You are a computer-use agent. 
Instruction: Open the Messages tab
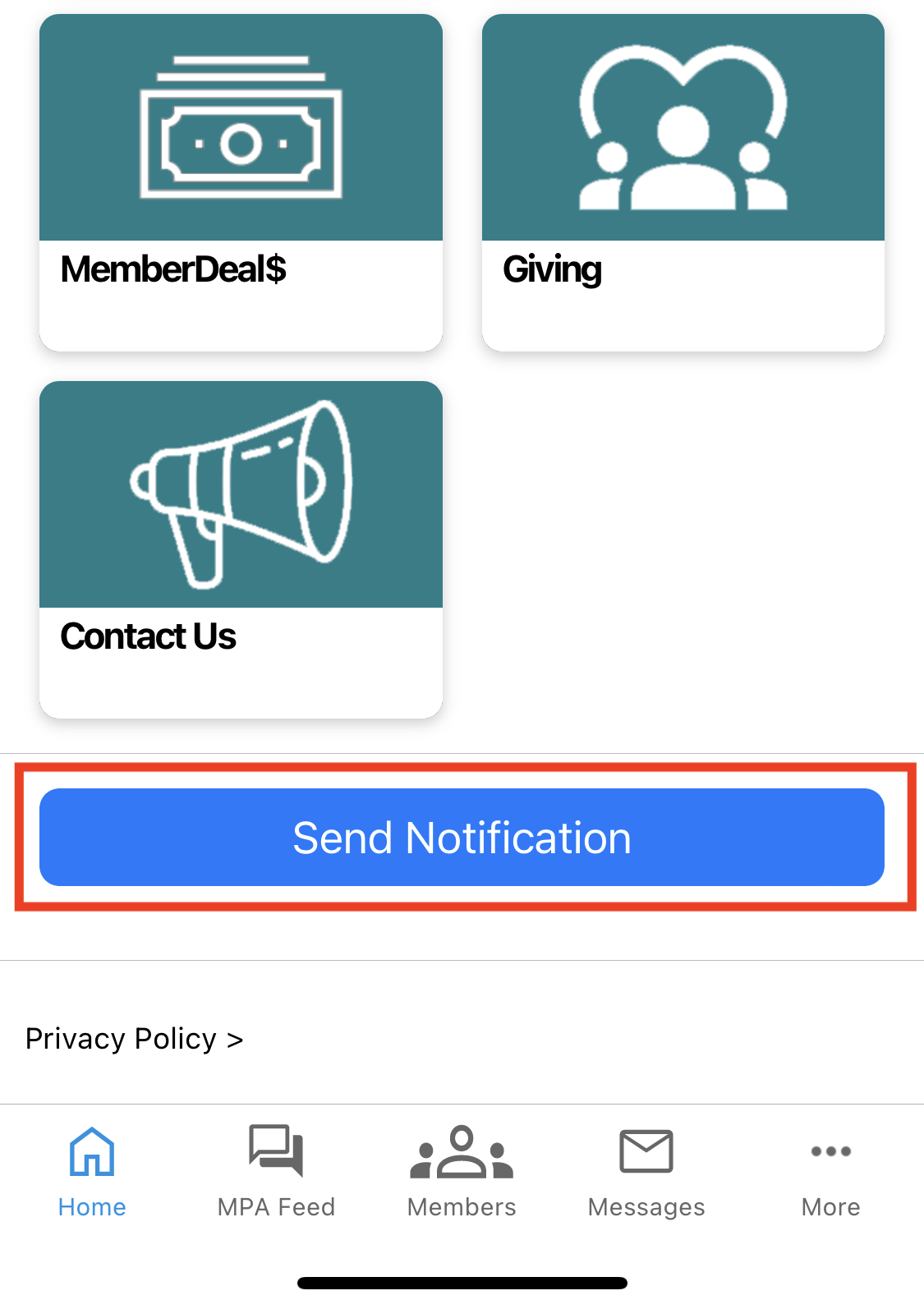point(646,1170)
